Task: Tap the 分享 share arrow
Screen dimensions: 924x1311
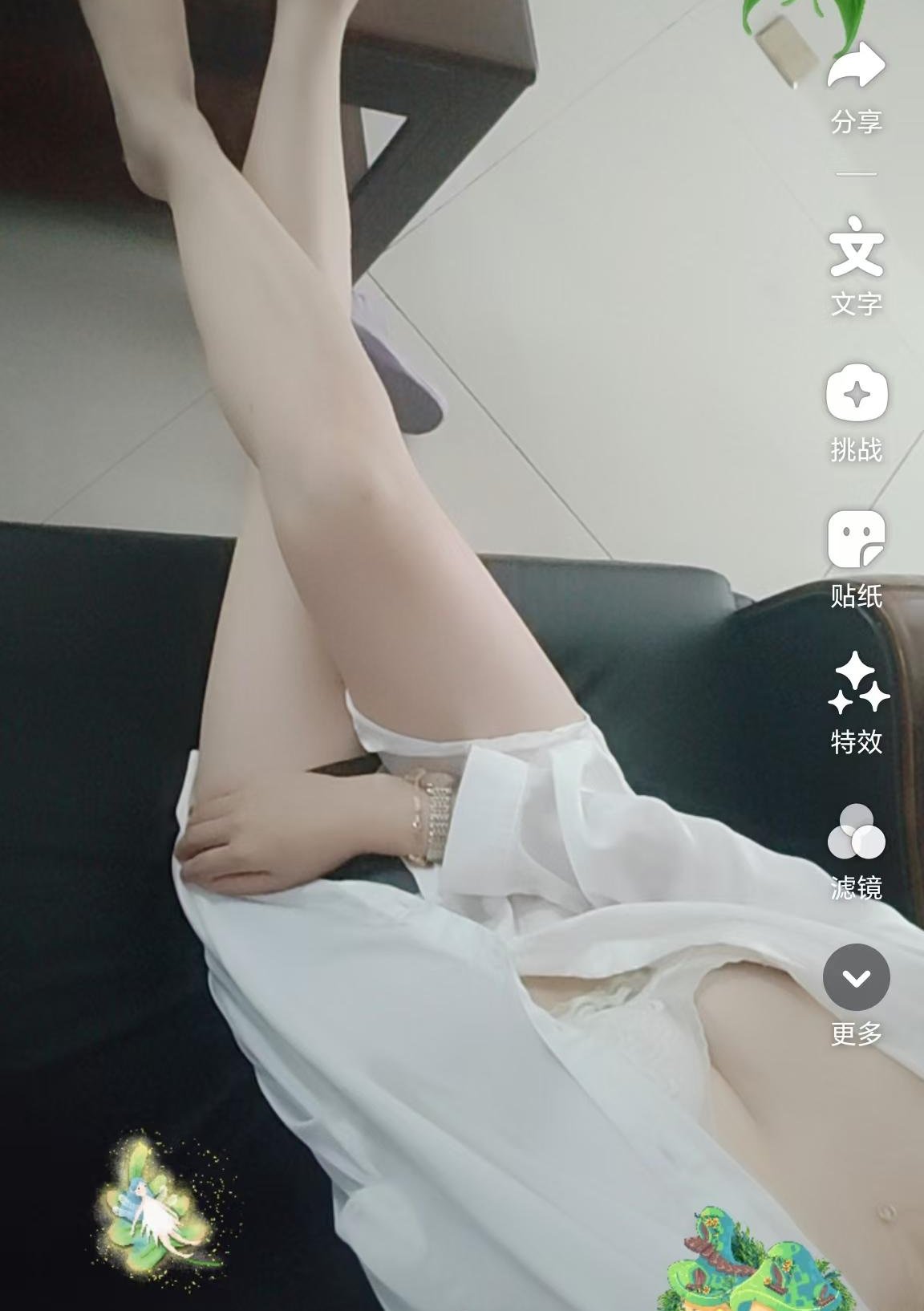Action: [856, 67]
